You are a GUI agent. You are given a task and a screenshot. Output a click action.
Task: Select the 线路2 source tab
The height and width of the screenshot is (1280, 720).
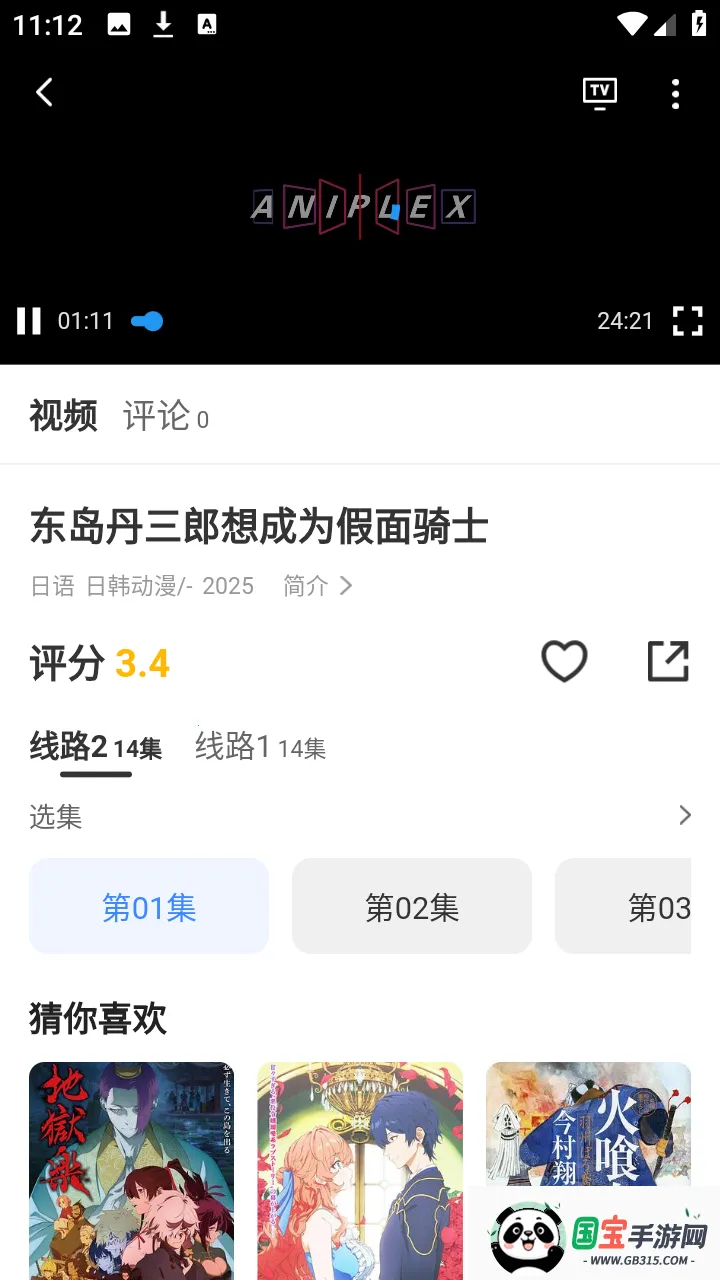pyautogui.click(x=95, y=747)
